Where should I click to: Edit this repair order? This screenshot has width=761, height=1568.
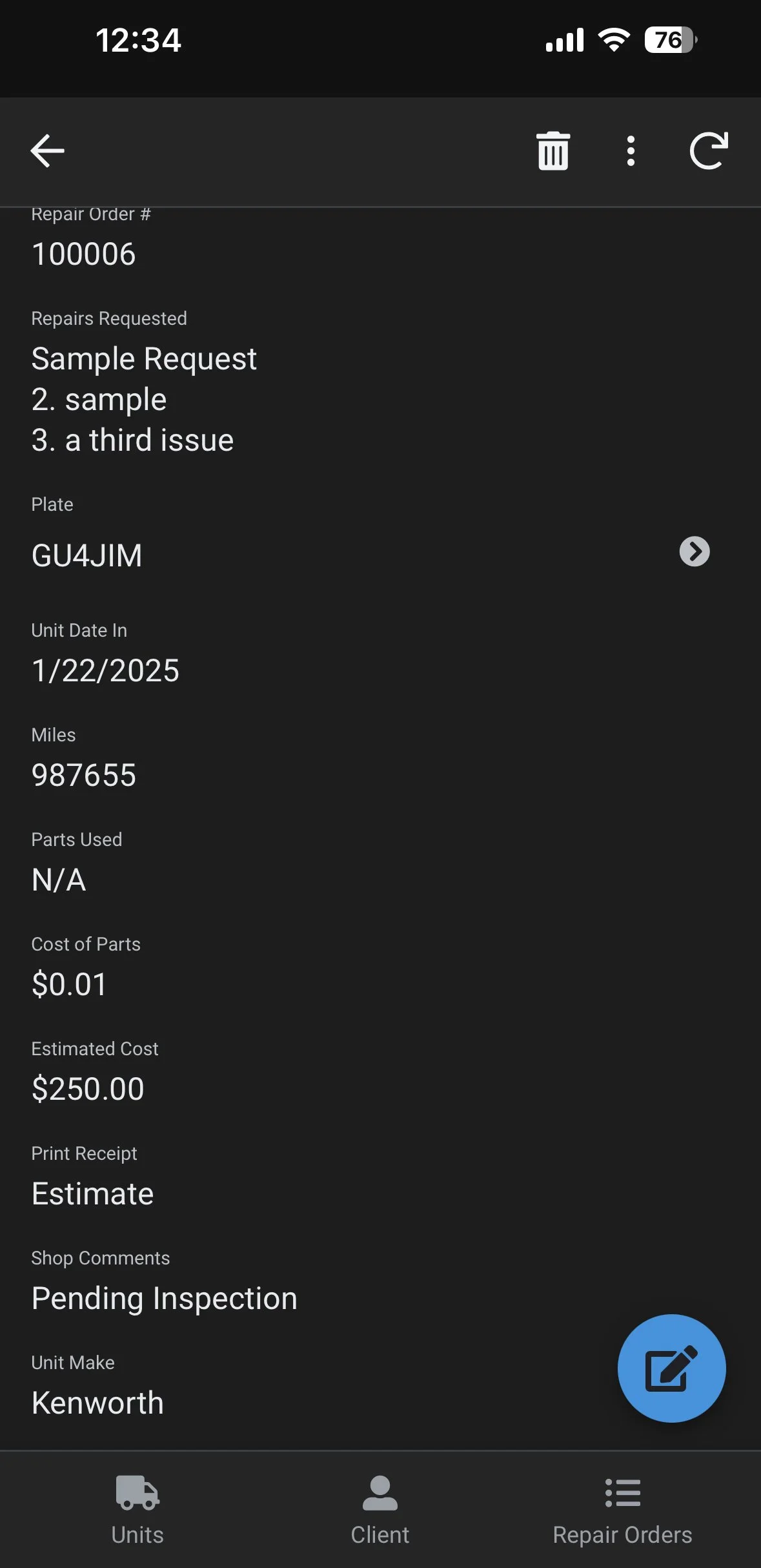[x=671, y=1368]
